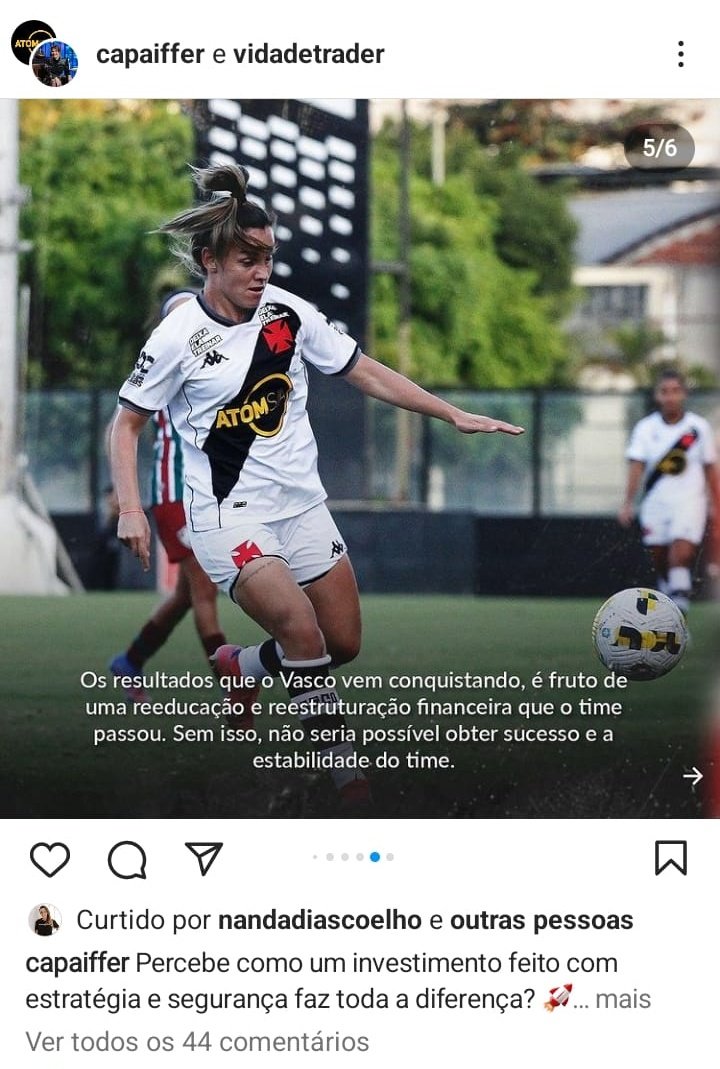Open capaiffer username in caption

77,963
